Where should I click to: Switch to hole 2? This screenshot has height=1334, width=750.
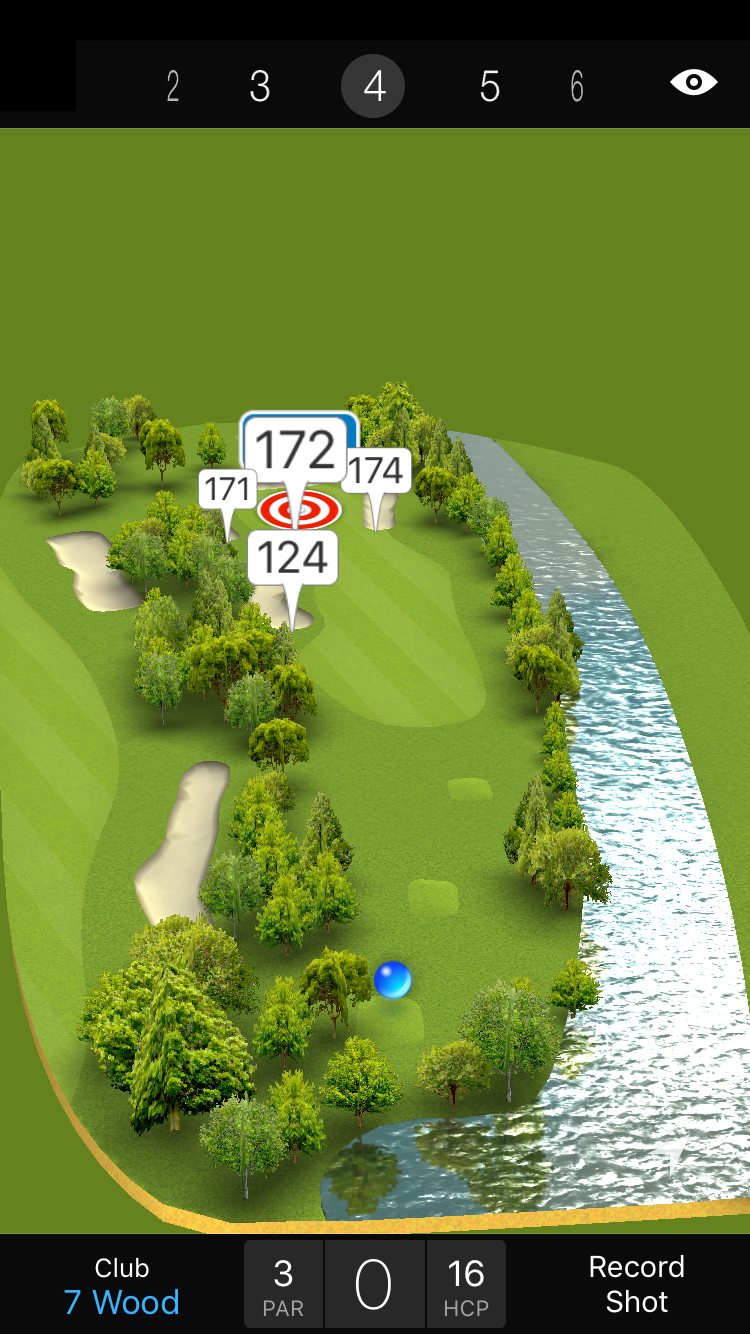tap(173, 87)
